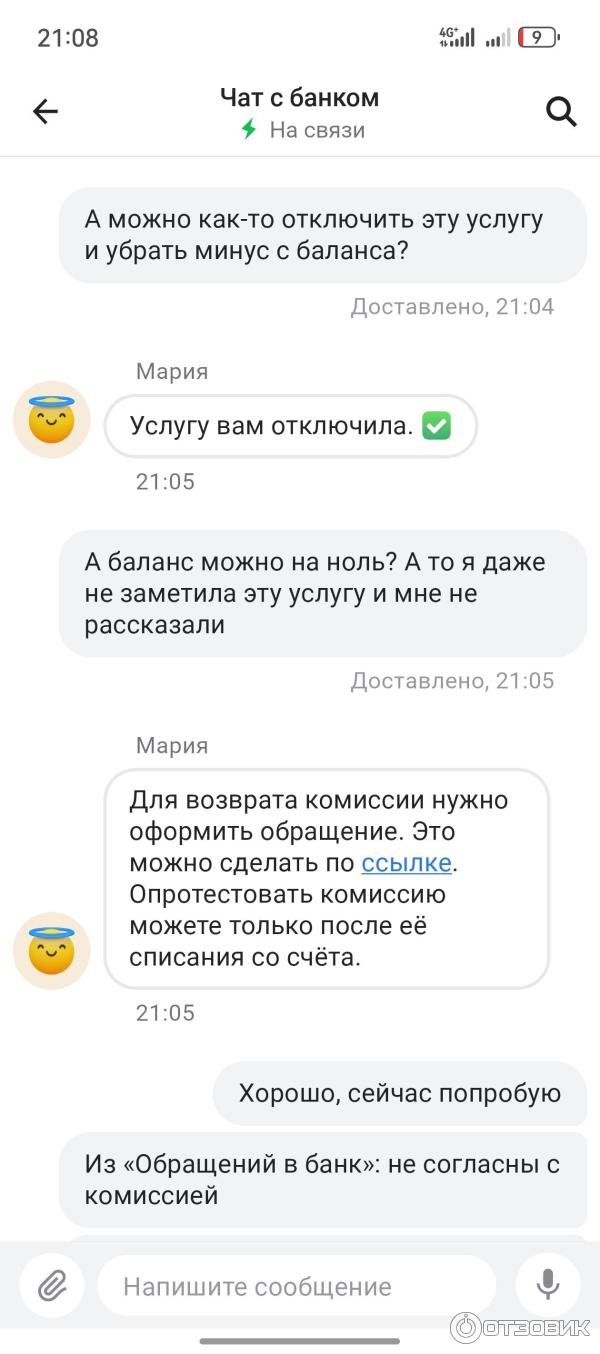
Task: Record a voice message with the microphone
Action: (548, 1285)
